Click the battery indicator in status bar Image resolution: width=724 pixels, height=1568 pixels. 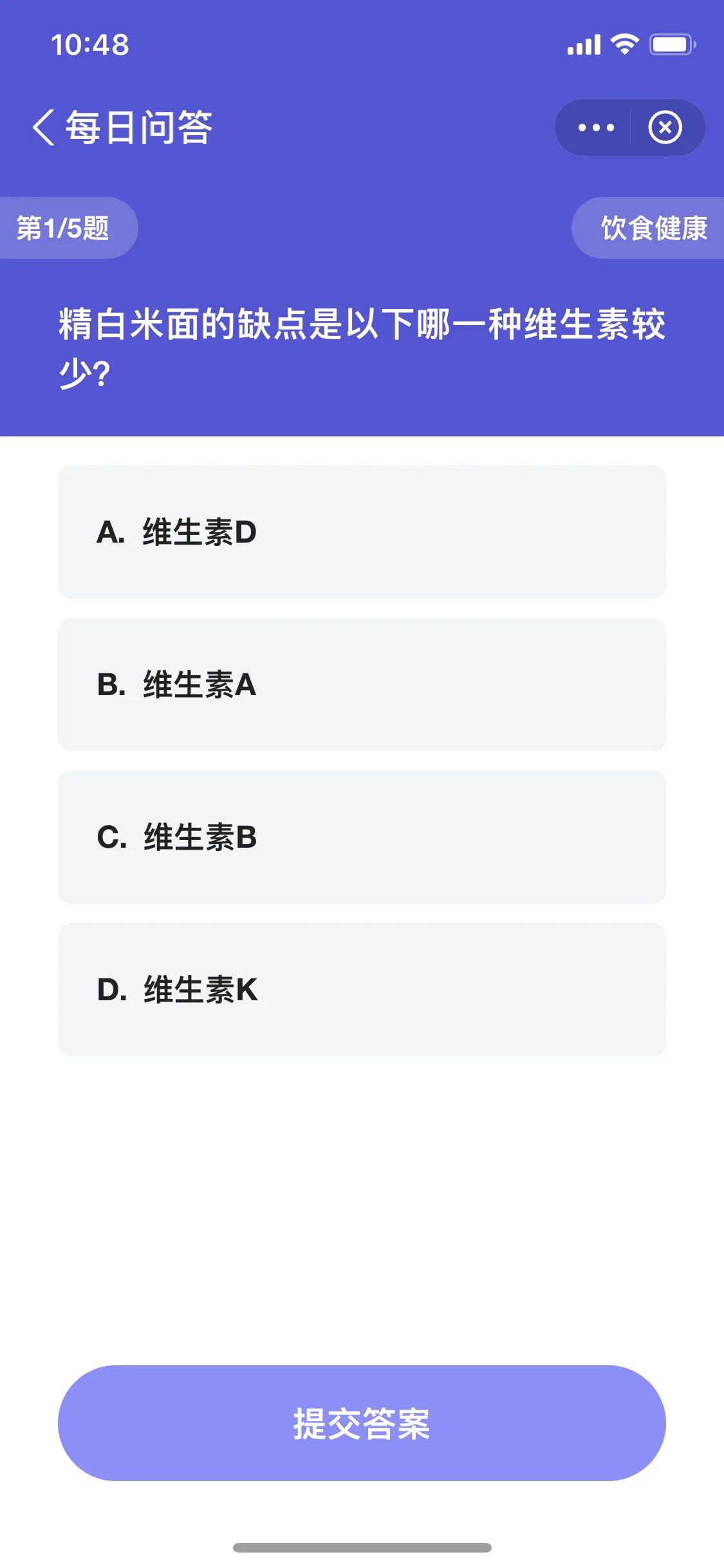(x=670, y=43)
